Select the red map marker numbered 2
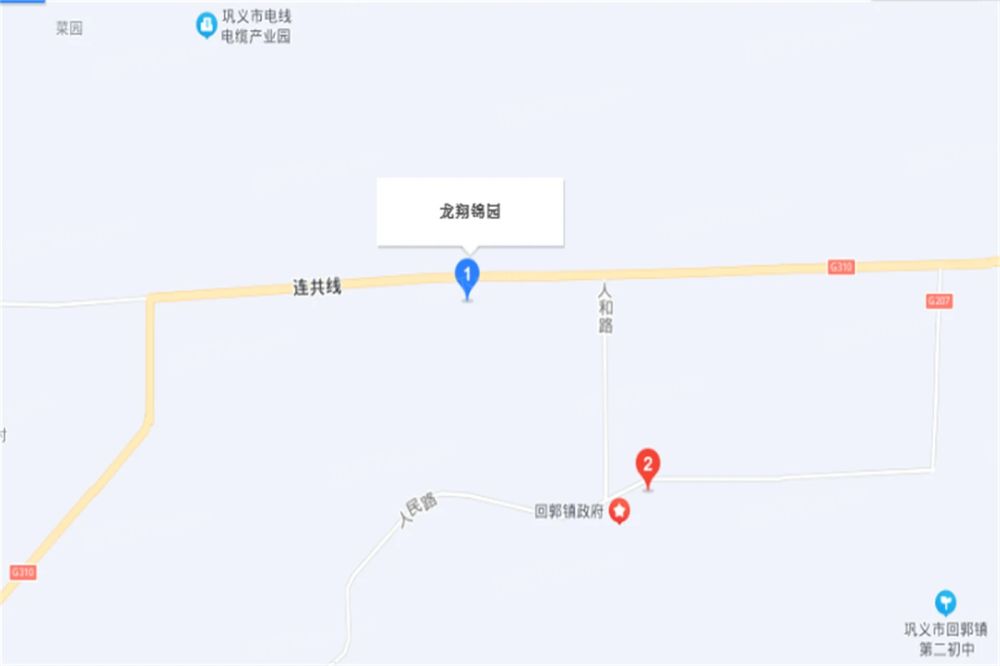This screenshot has width=1000, height=666. [x=648, y=468]
